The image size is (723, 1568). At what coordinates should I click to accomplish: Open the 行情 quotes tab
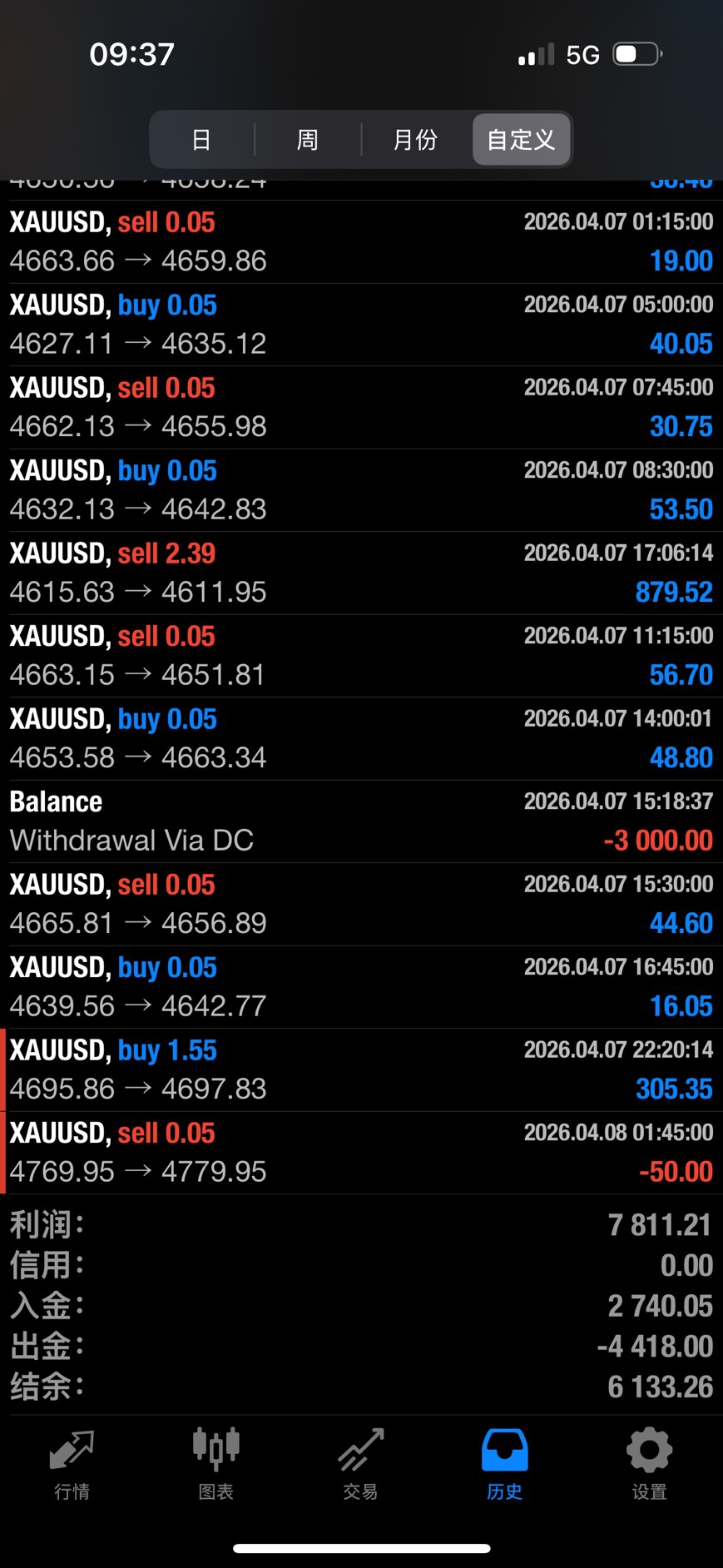72,1464
